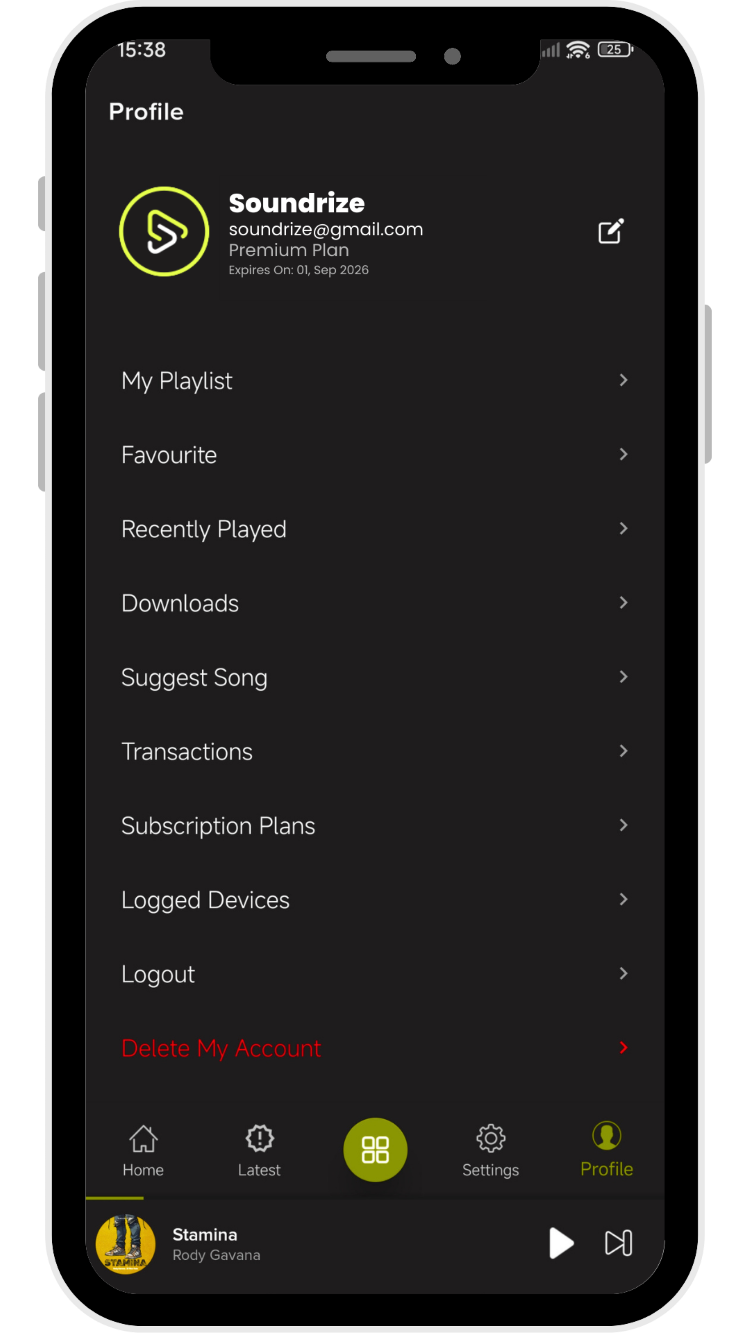Open Subscription Plans
The width and height of the screenshot is (750, 1333).
pos(374,825)
